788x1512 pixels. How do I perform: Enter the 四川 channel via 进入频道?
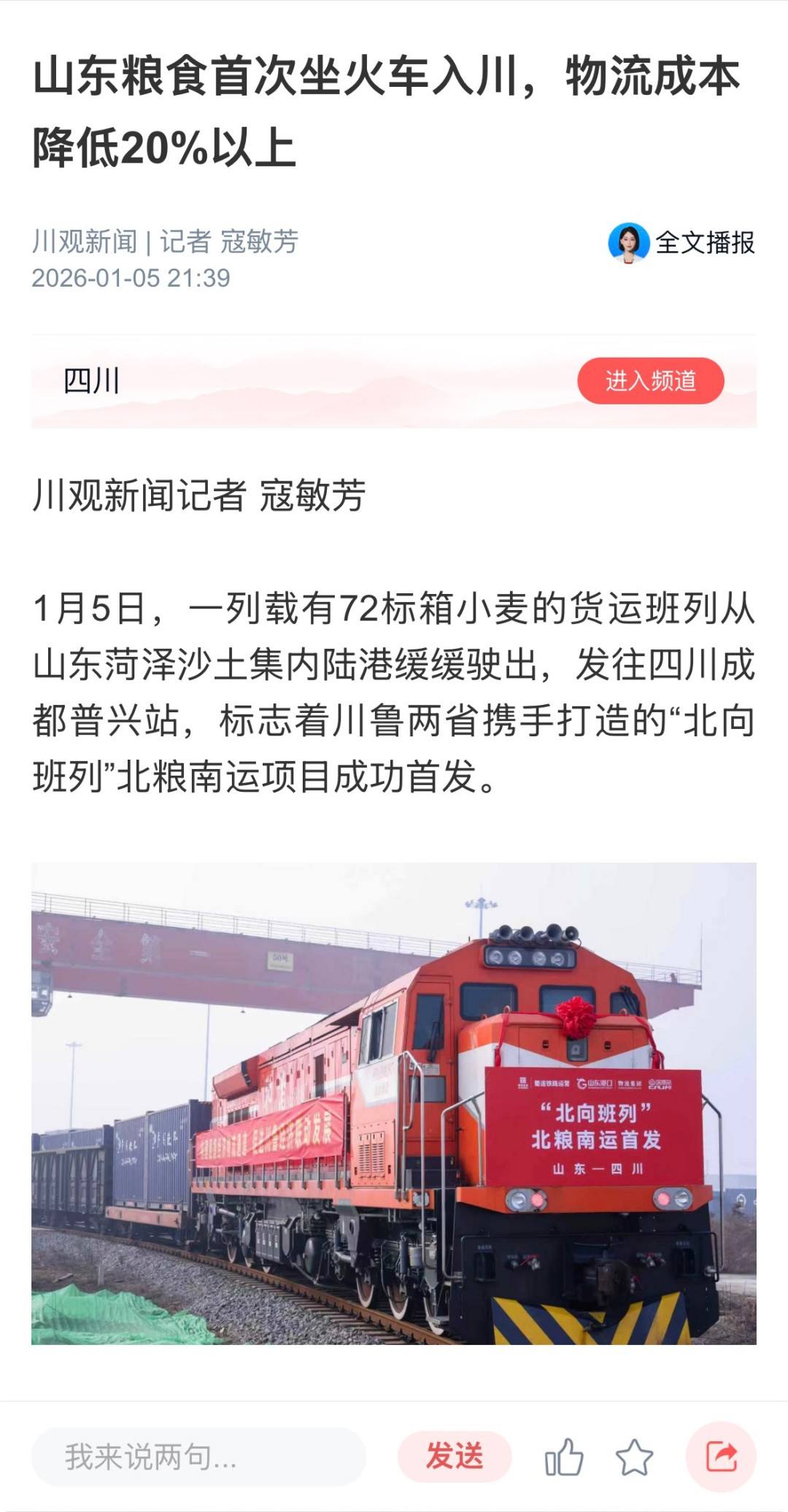pyautogui.click(x=650, y=381)
